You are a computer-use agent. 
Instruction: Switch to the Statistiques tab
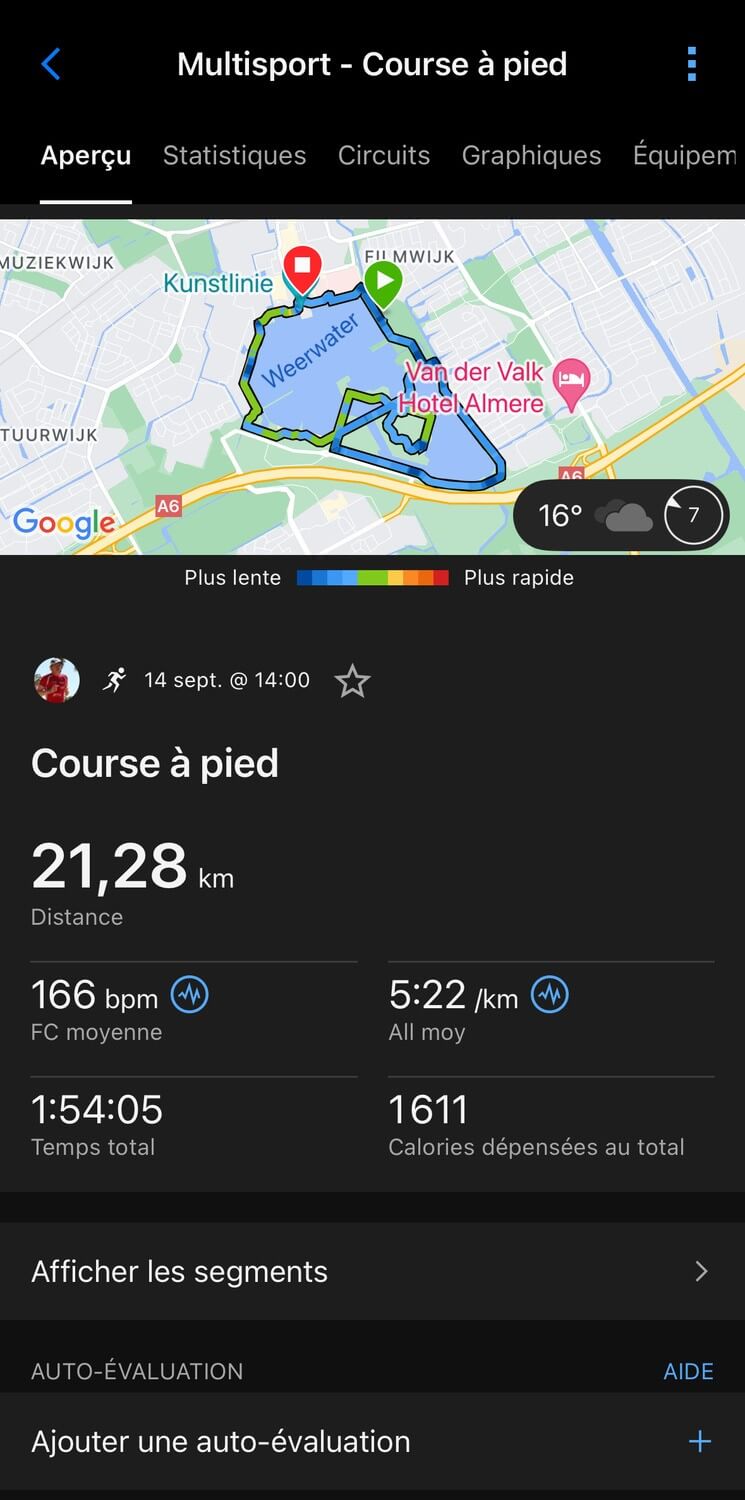[234, 155]
